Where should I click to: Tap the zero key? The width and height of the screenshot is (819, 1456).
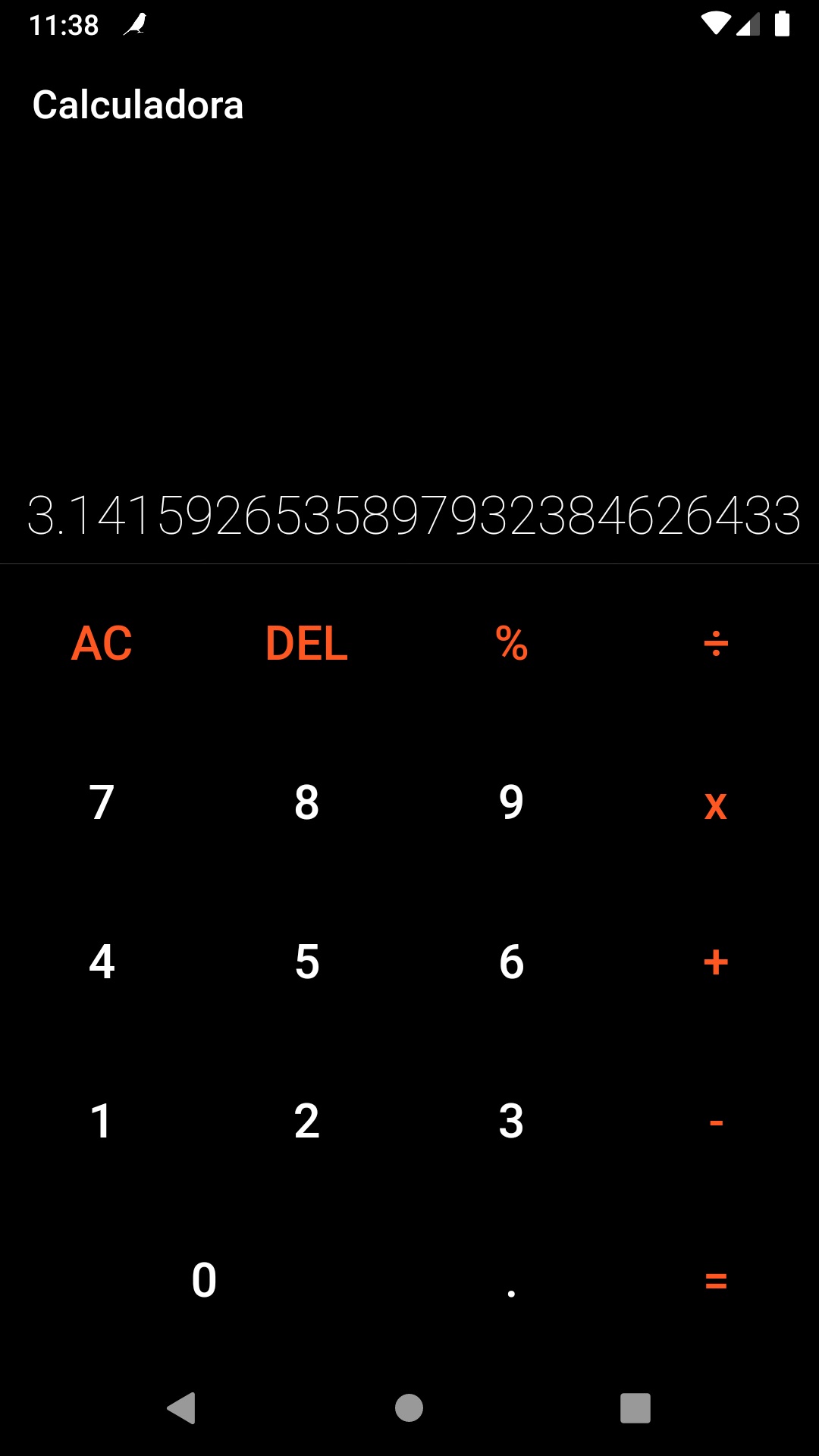204,1280
